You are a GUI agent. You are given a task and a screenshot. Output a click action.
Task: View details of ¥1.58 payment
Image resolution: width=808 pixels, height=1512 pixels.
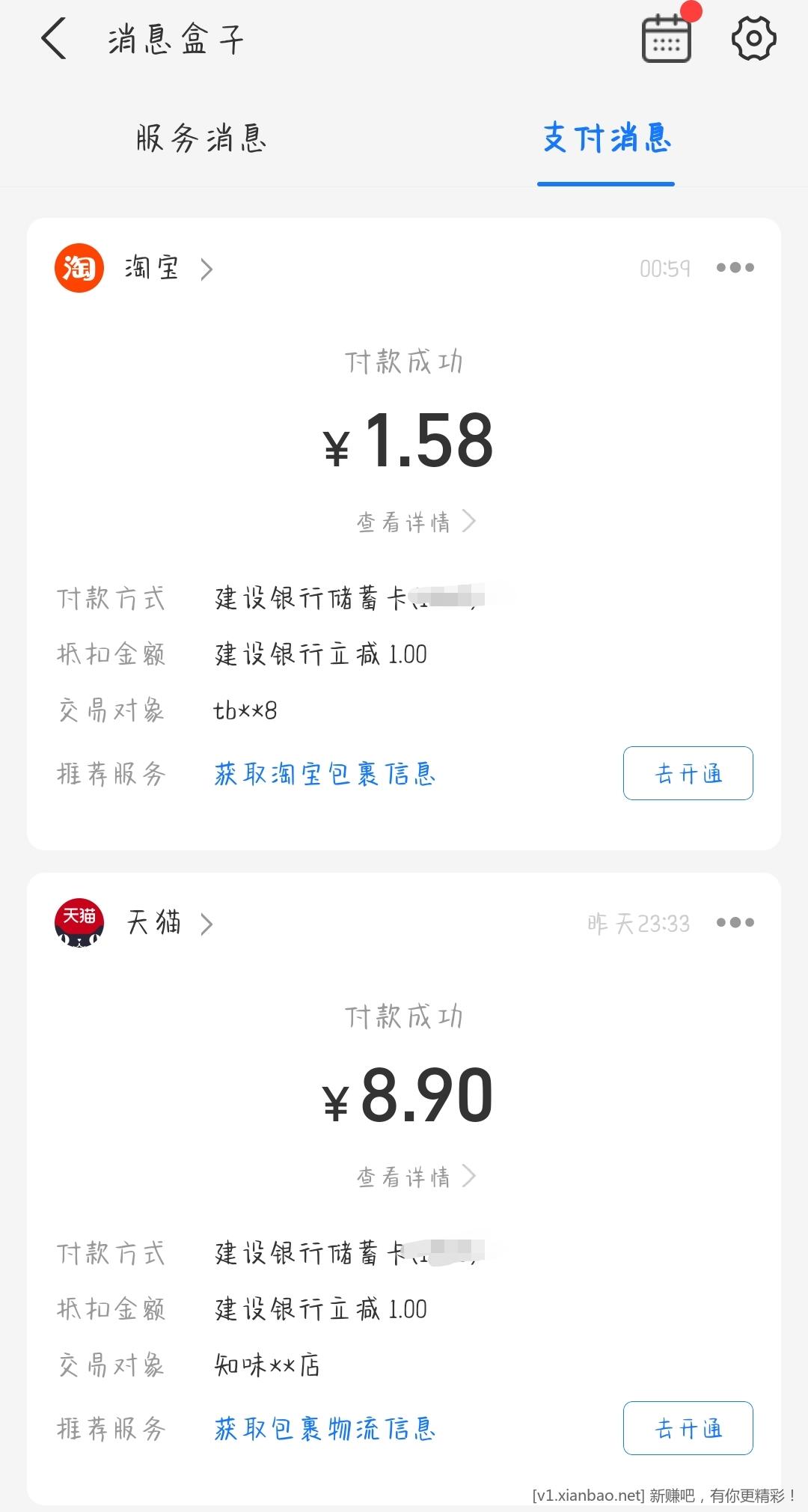click(x=415, y=522)
